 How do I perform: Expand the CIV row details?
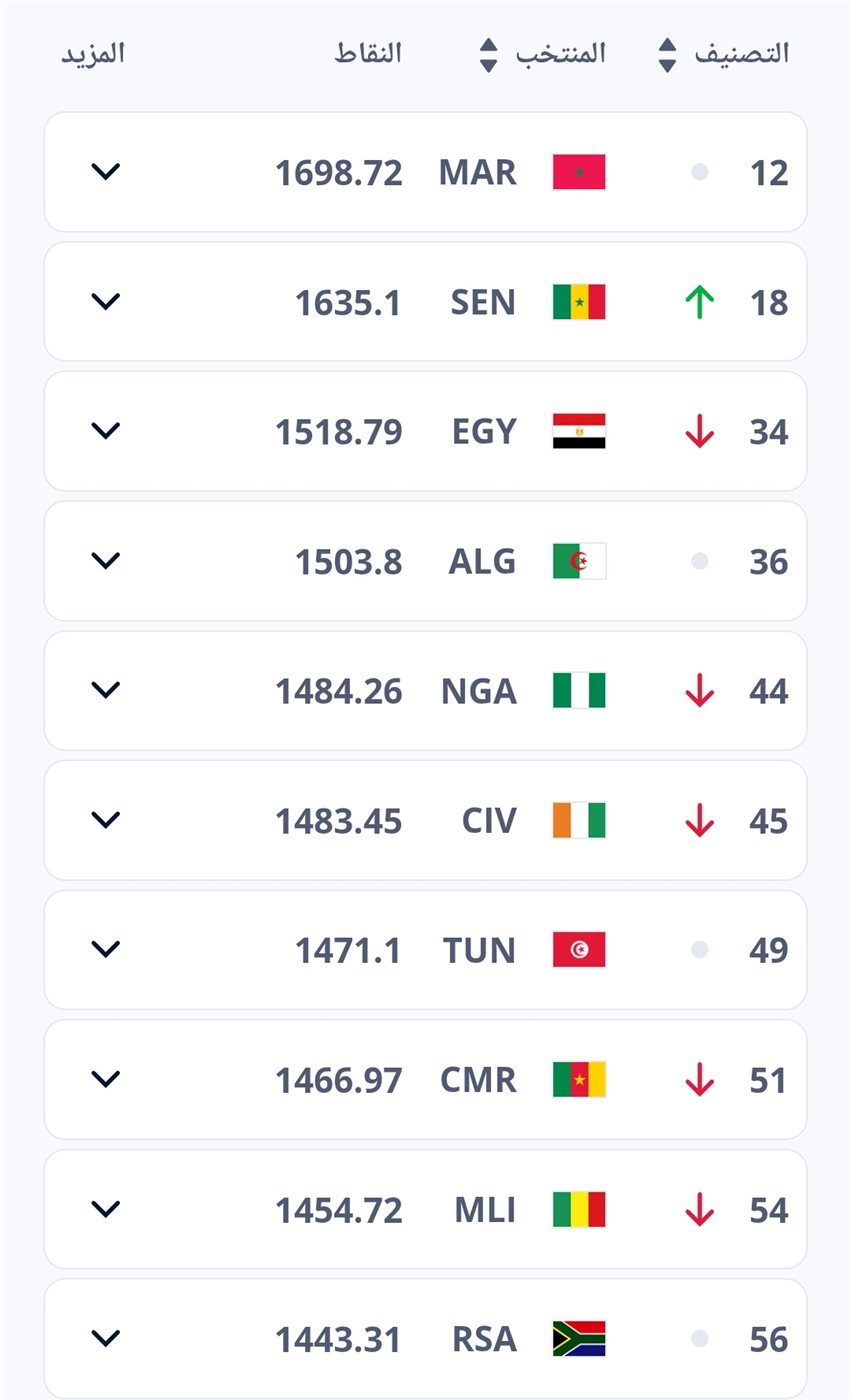[x=105, y=820]
